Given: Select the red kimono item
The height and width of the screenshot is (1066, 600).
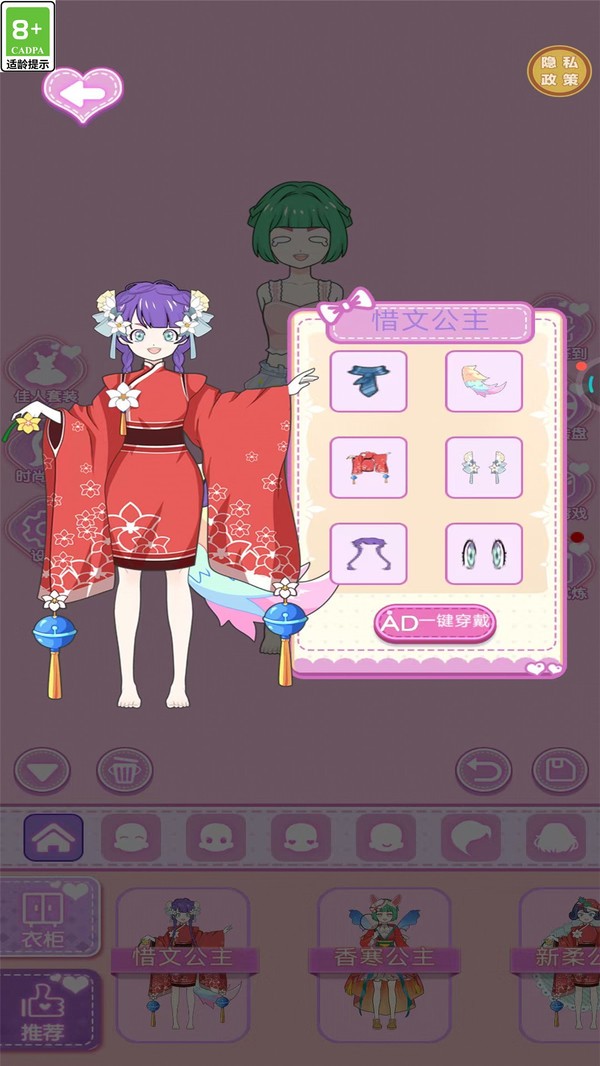Looking at the screenshot, I should (x=368, y=467).
